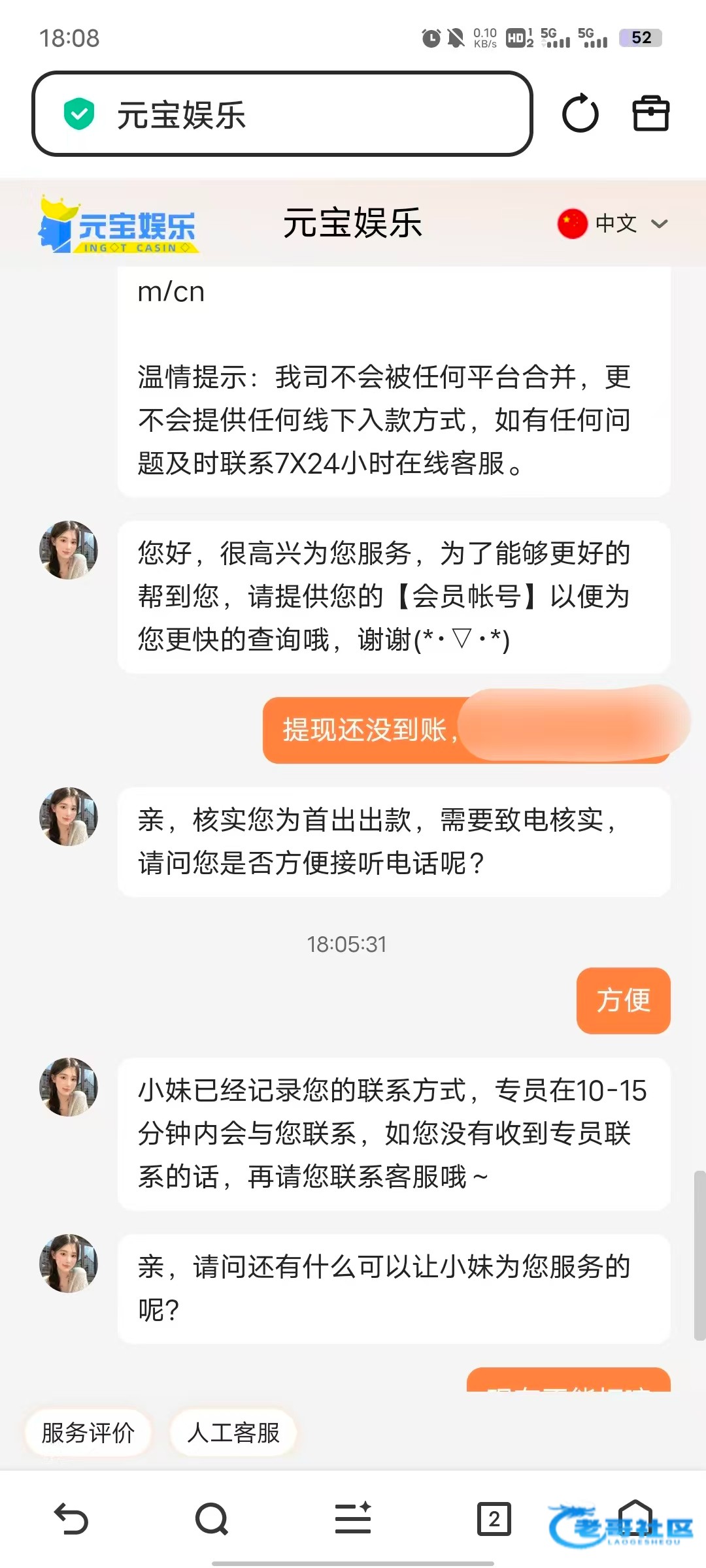The width and height of the screenshot is (706, 1568).
Task: Open the browser search icon
Action: click(212, 1519)
